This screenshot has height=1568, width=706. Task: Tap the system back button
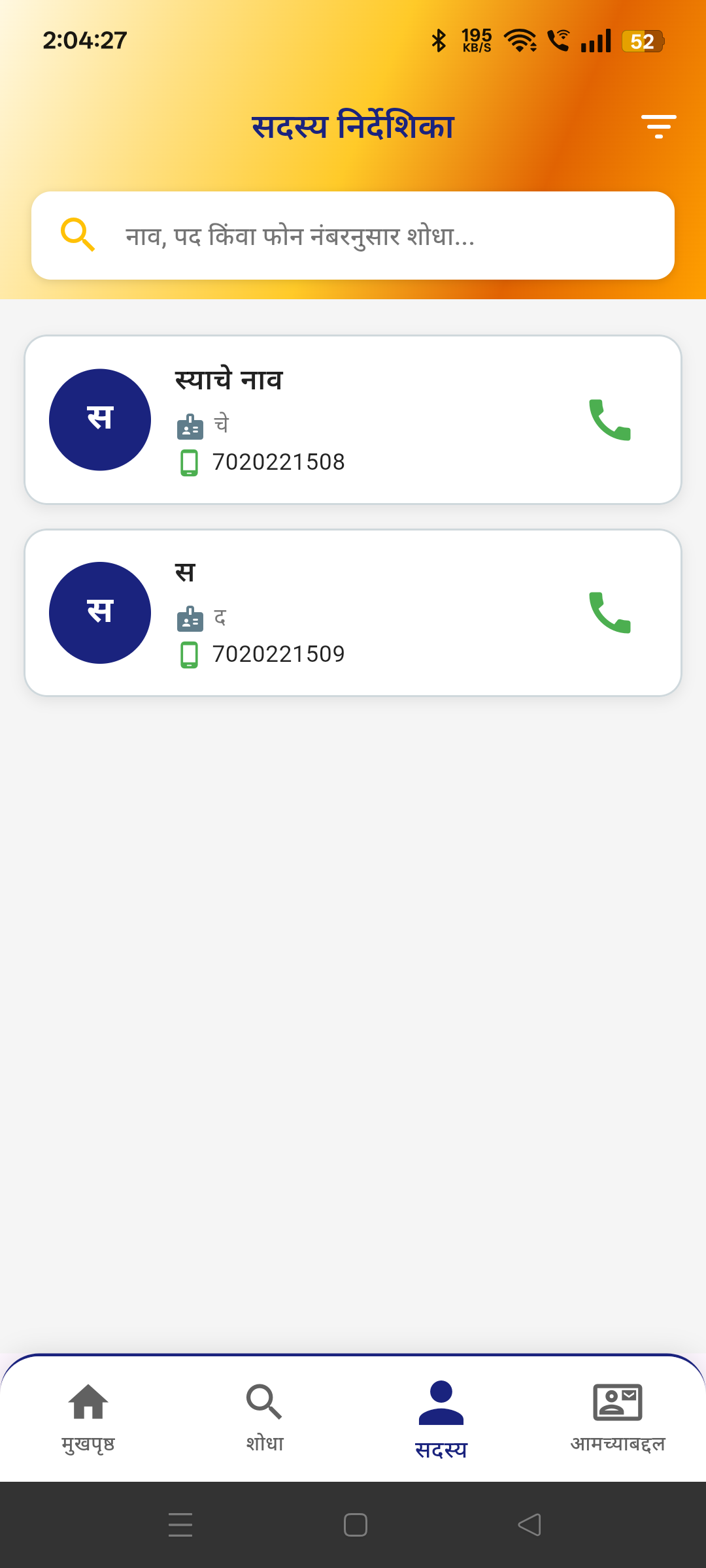[x=529, y=1525]
